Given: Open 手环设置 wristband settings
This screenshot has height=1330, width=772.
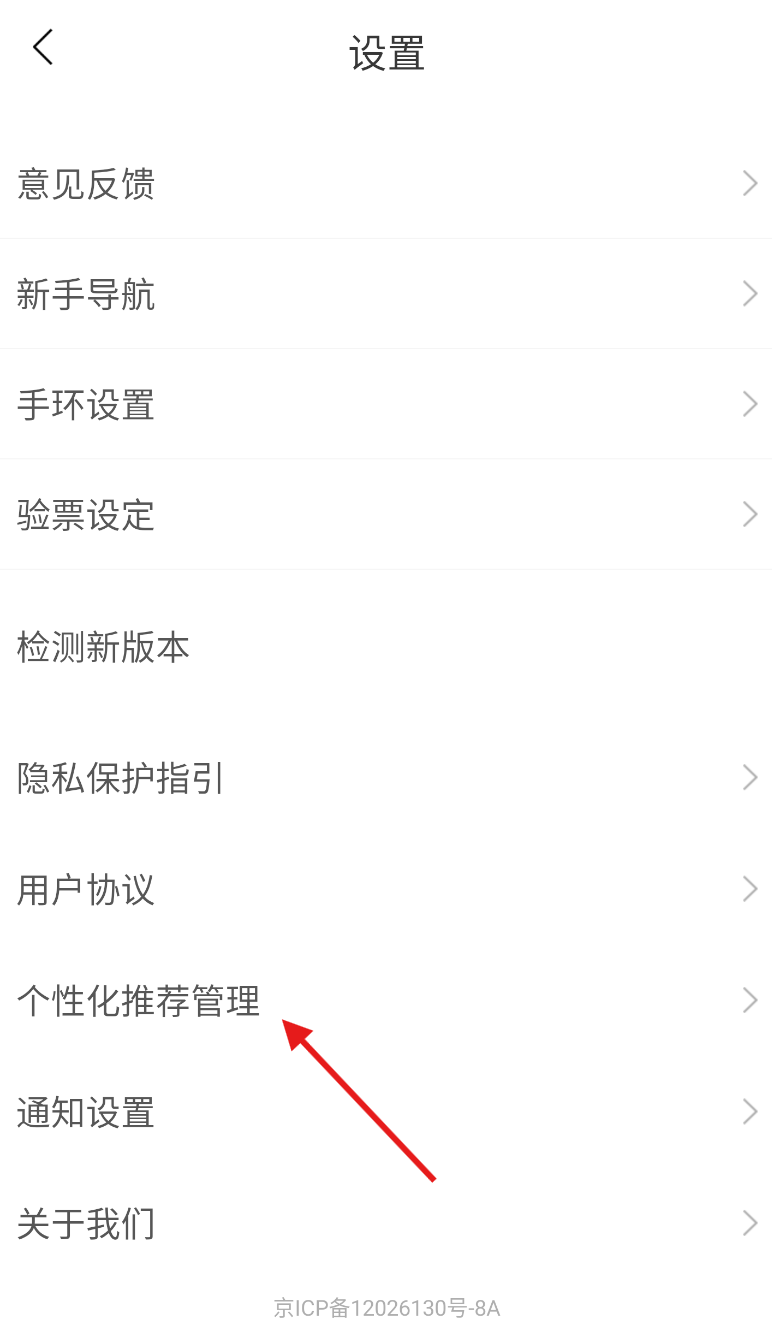Looking at the screenshot, I should coord(386,404).
